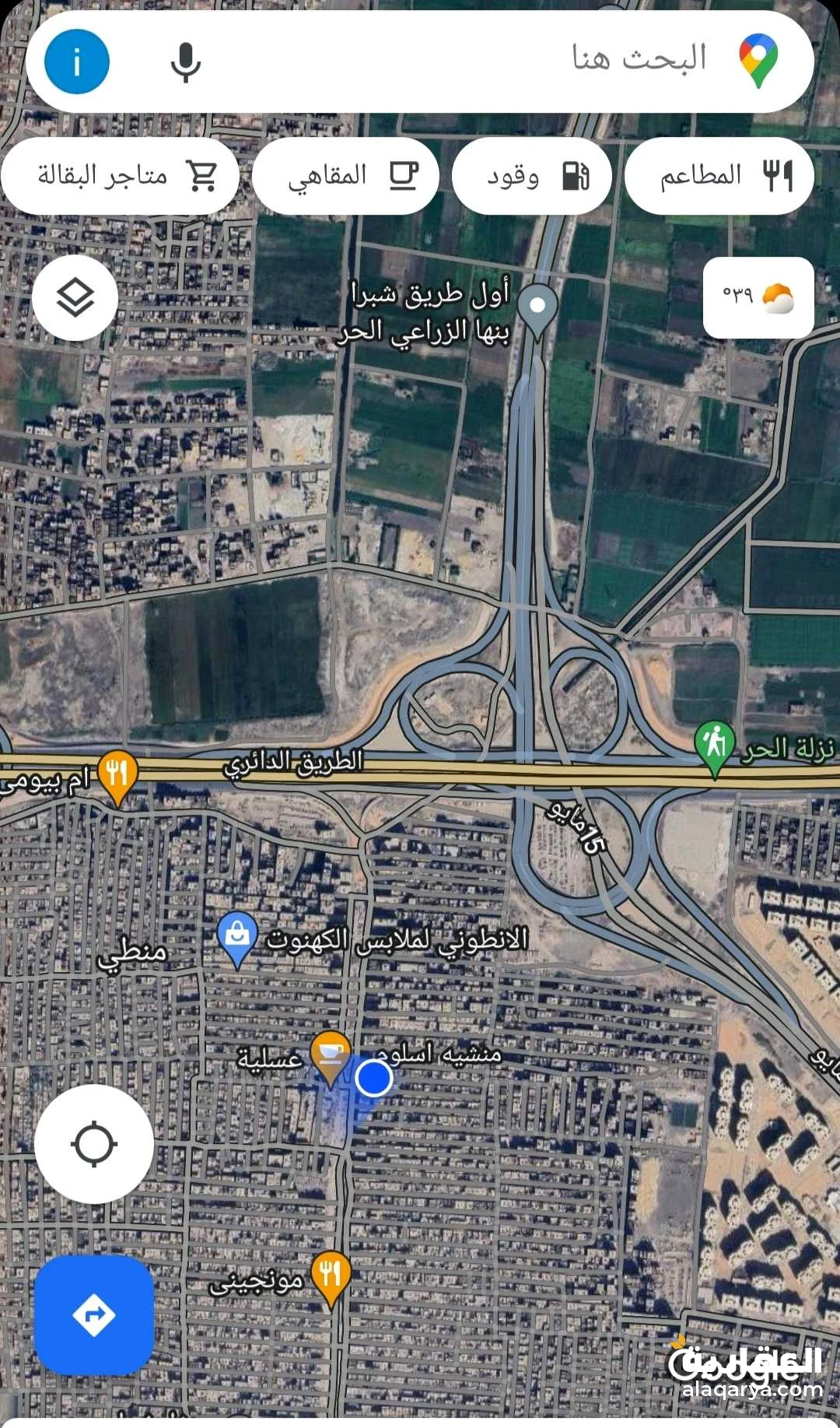Toggle the المقاهي cafes filter chip
Screen dimensions: 840x1428
[345, 176]
